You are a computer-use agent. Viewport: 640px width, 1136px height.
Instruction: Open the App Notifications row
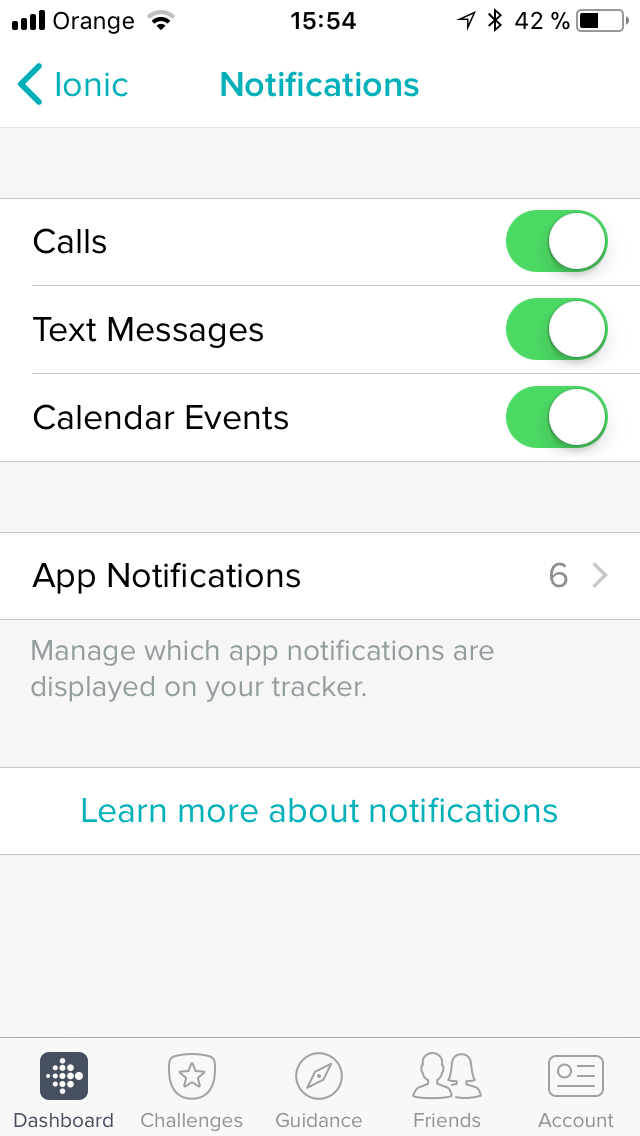tap(320, 576)
